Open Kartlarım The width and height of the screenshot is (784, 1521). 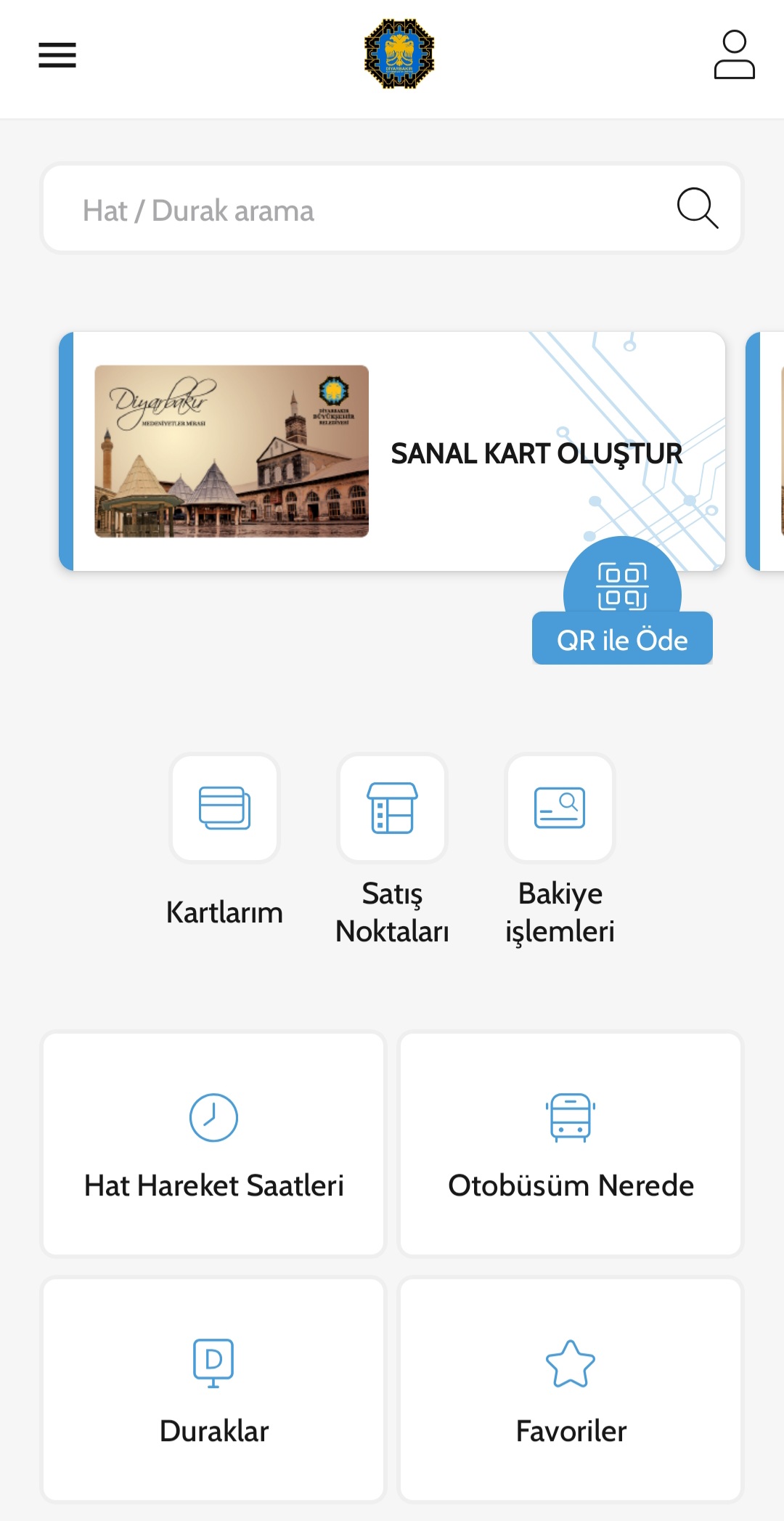click(x=224, y=843)
